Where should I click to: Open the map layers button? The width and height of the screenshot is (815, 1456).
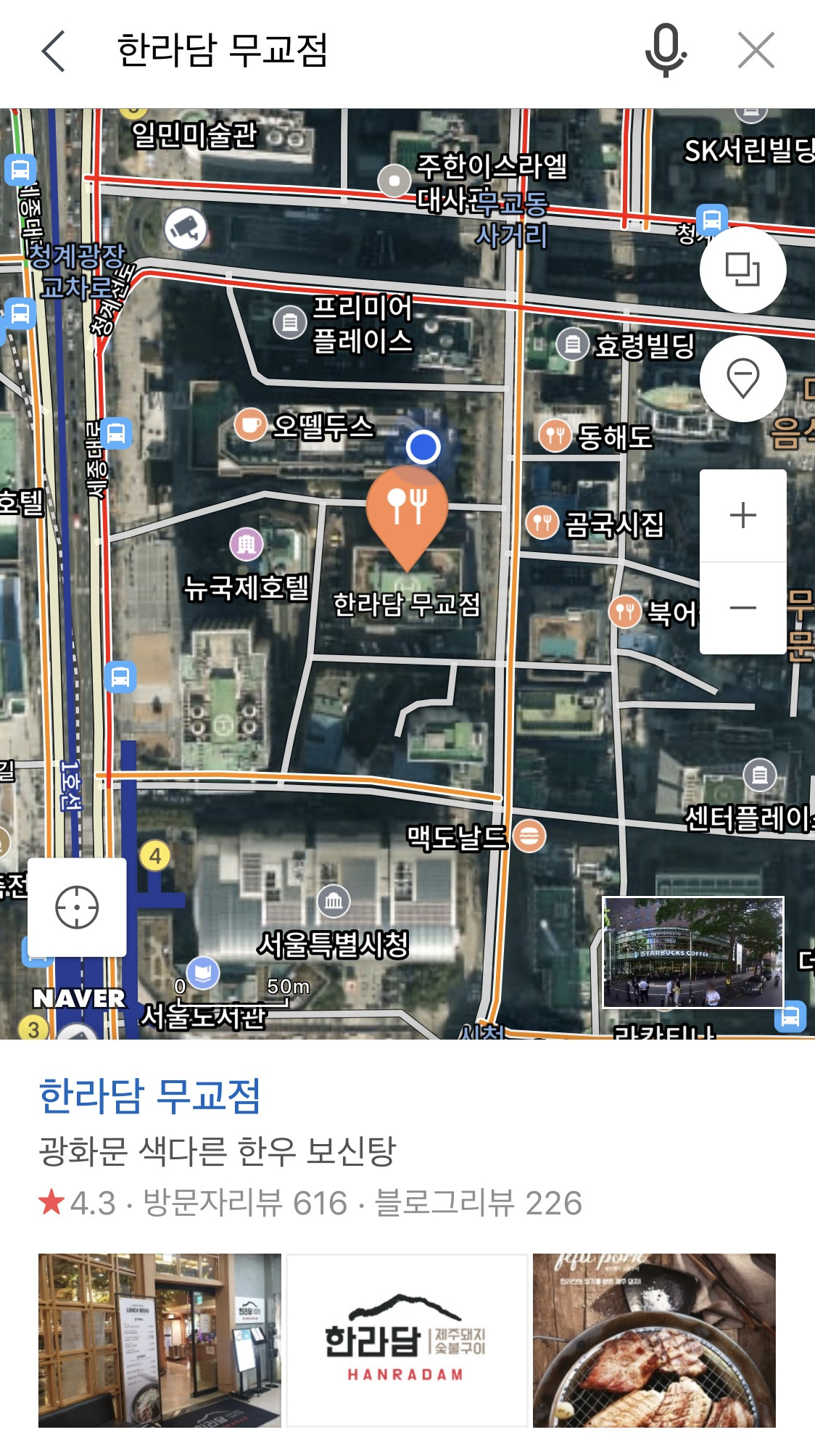742,270
